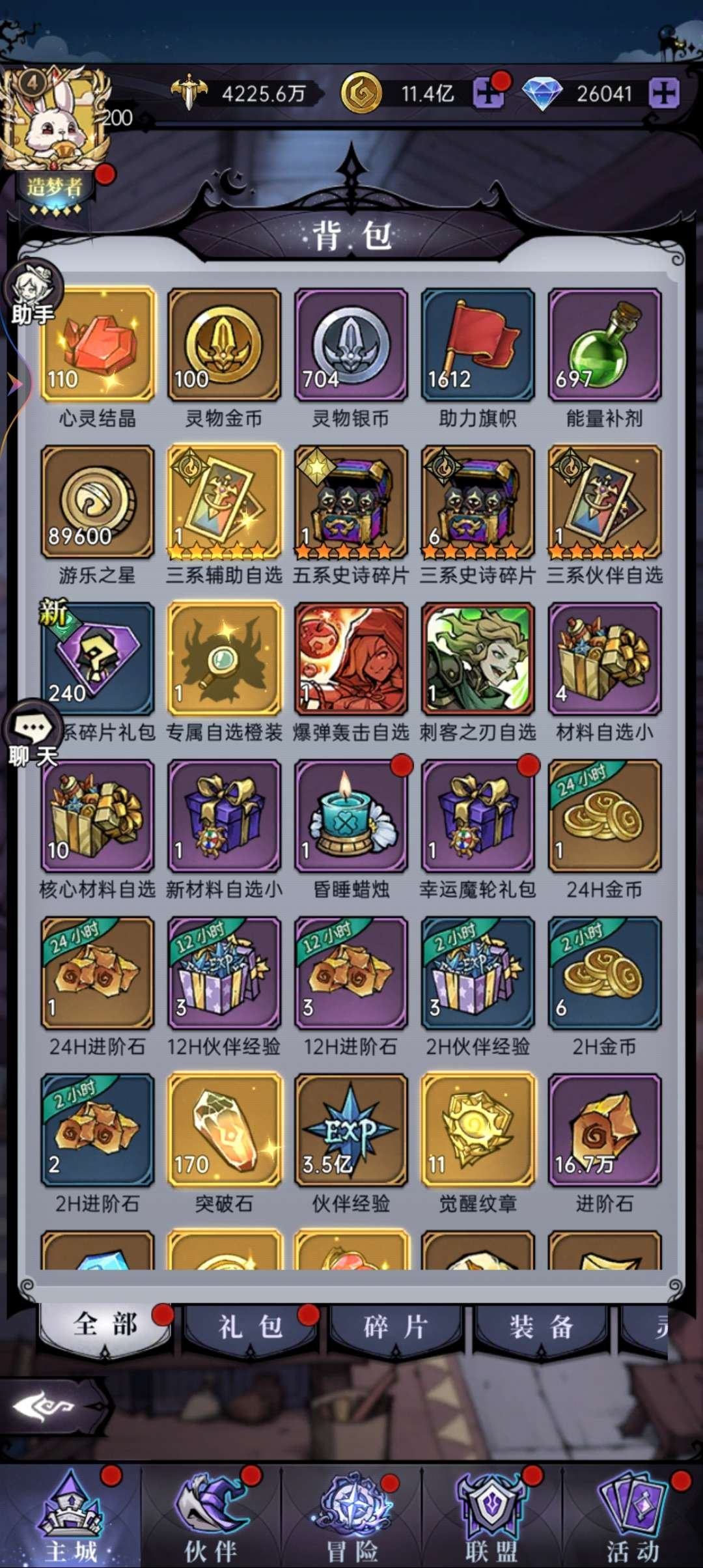Select the 昏睡蜡烛 candle item

351,815
